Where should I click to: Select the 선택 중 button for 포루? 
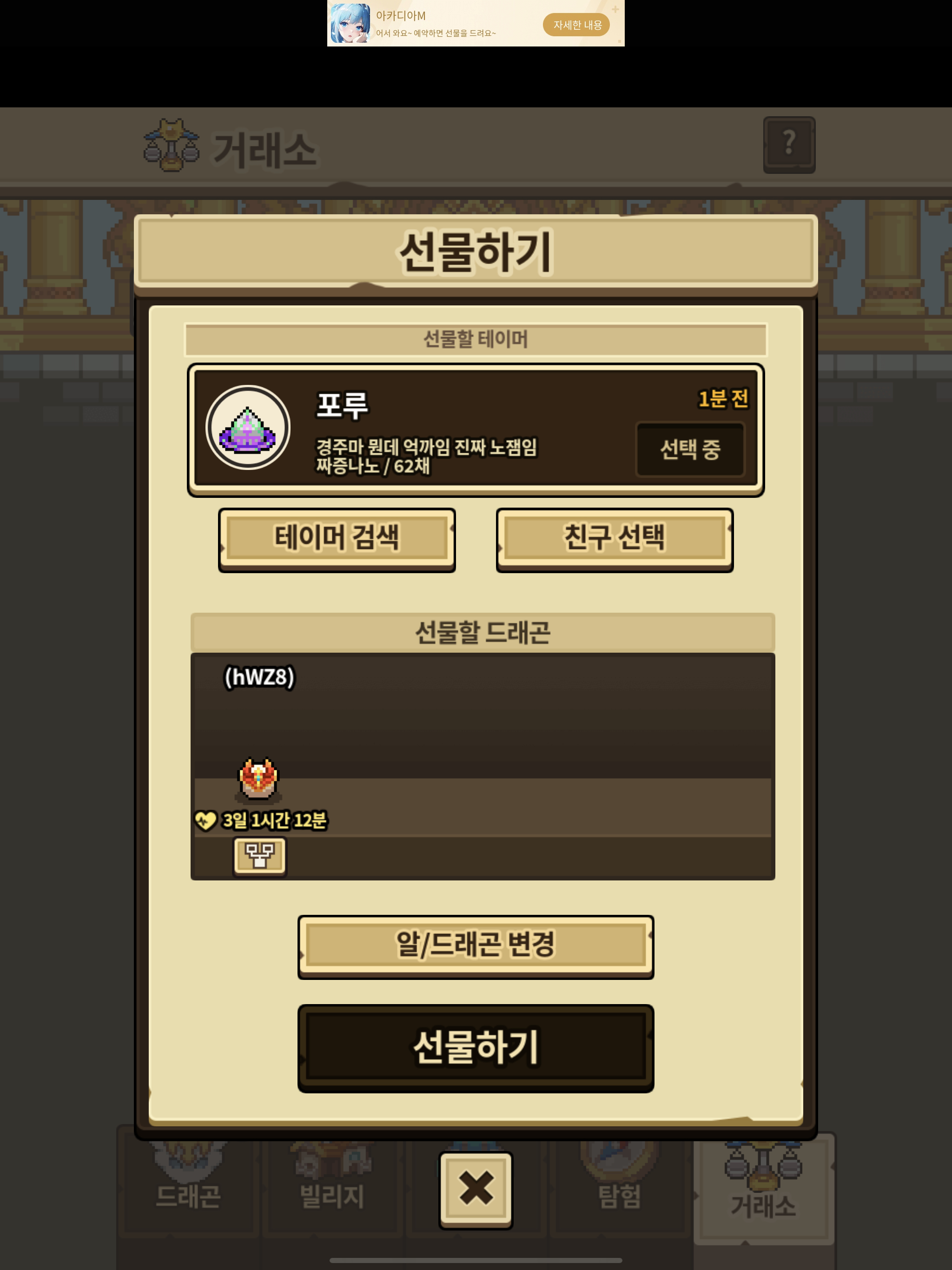click(690, 450)
